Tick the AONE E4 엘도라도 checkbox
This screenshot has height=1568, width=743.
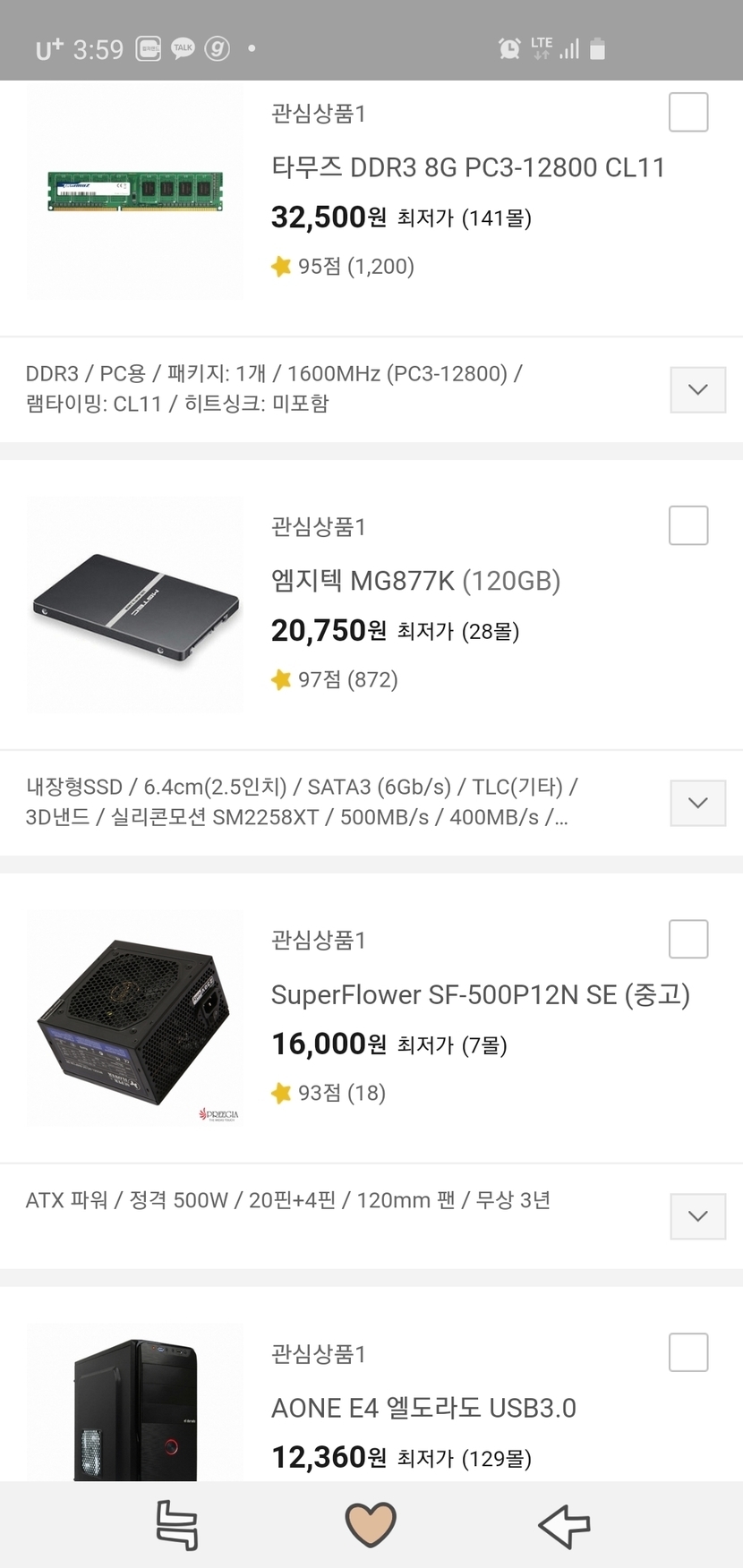(x=688, y=1352)
